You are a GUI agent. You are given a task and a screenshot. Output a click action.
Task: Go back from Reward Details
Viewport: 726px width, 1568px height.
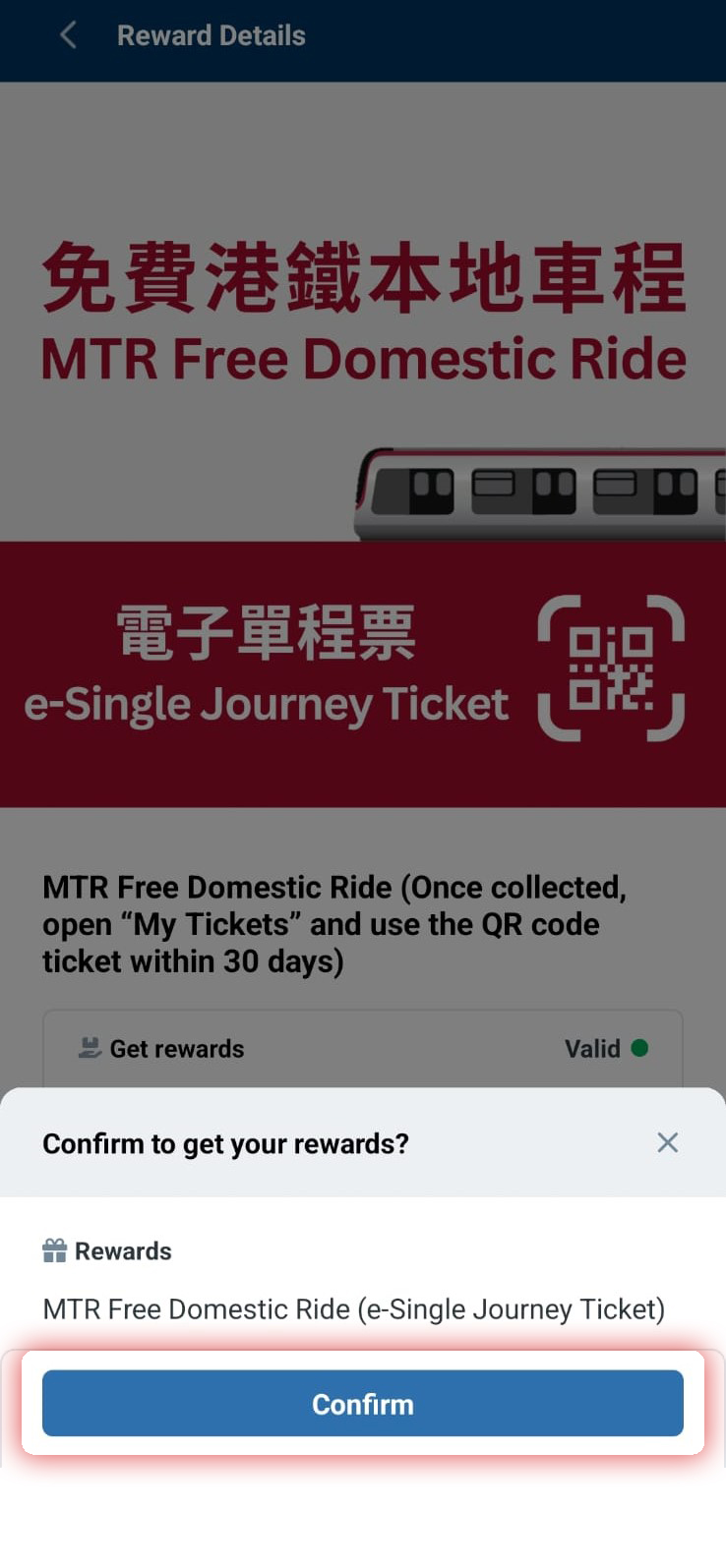click(68, 36)
